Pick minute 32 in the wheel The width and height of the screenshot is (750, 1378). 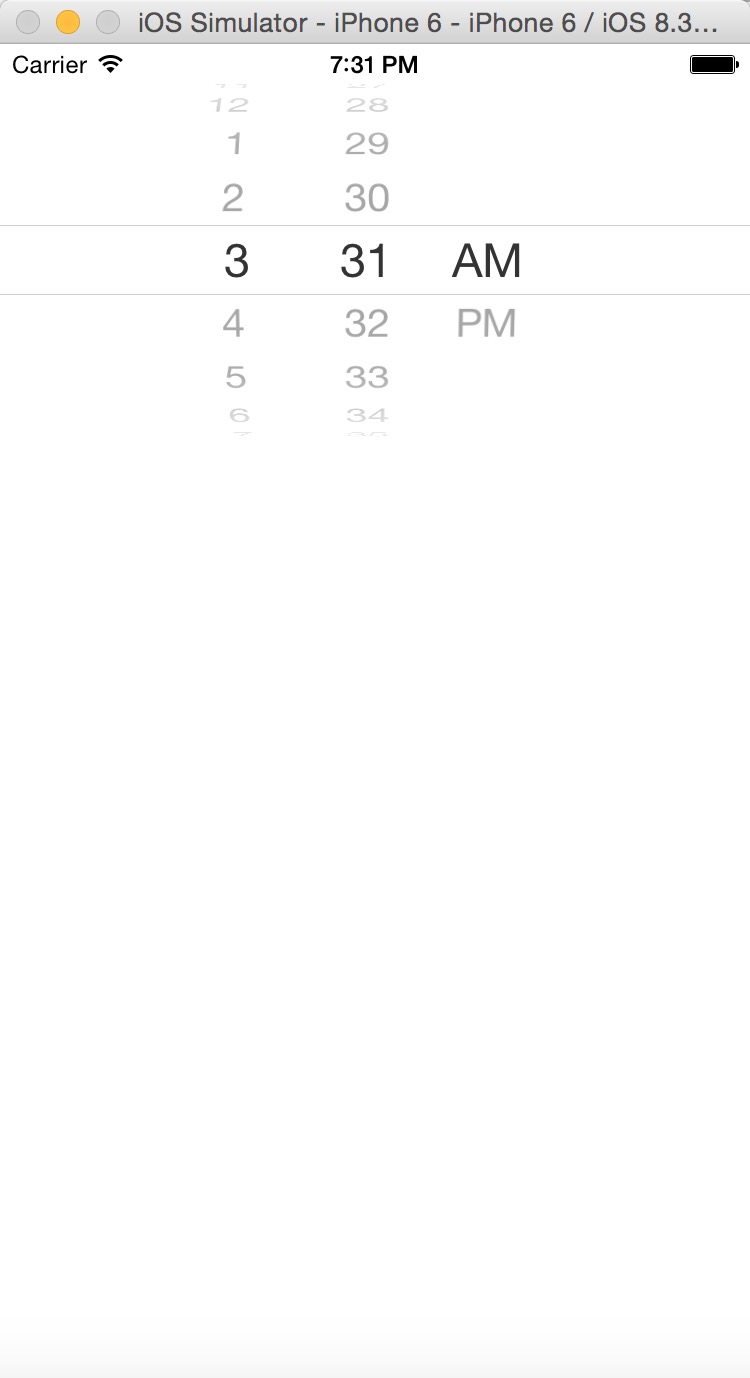coord(366,323)
